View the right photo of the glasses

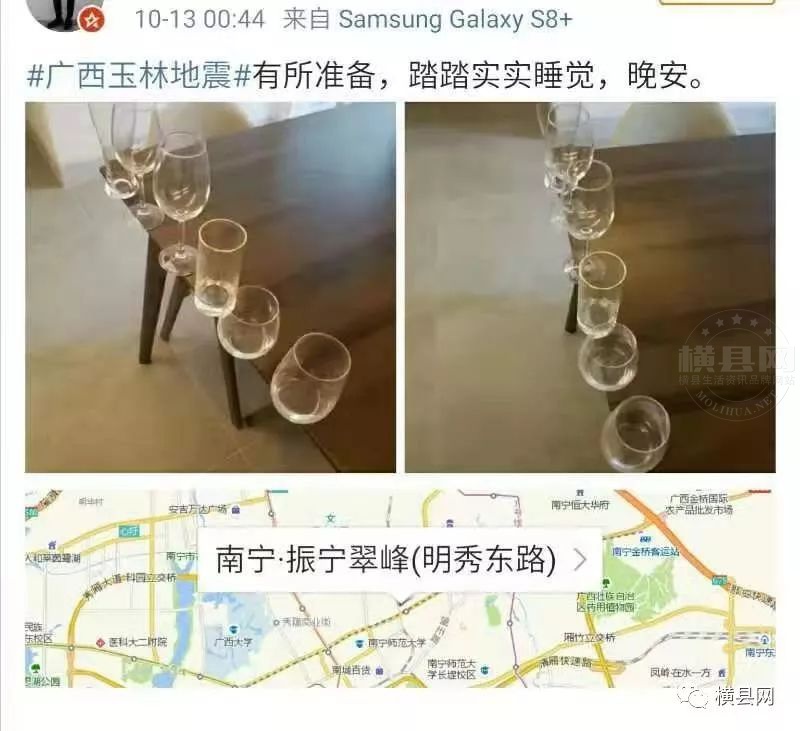coord(589,287)
